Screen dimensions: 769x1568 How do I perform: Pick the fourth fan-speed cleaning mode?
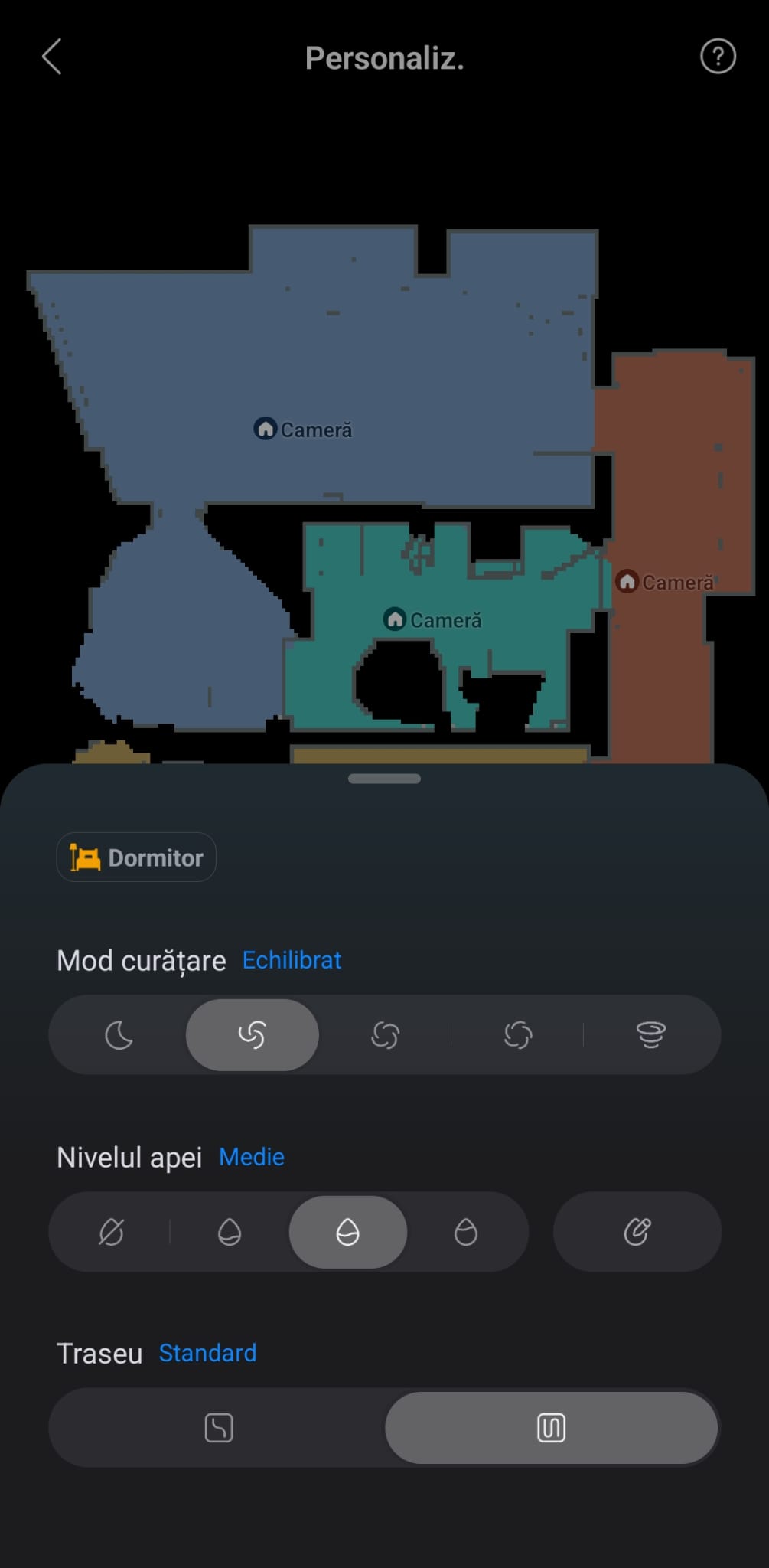click(x=518, y=1035)
